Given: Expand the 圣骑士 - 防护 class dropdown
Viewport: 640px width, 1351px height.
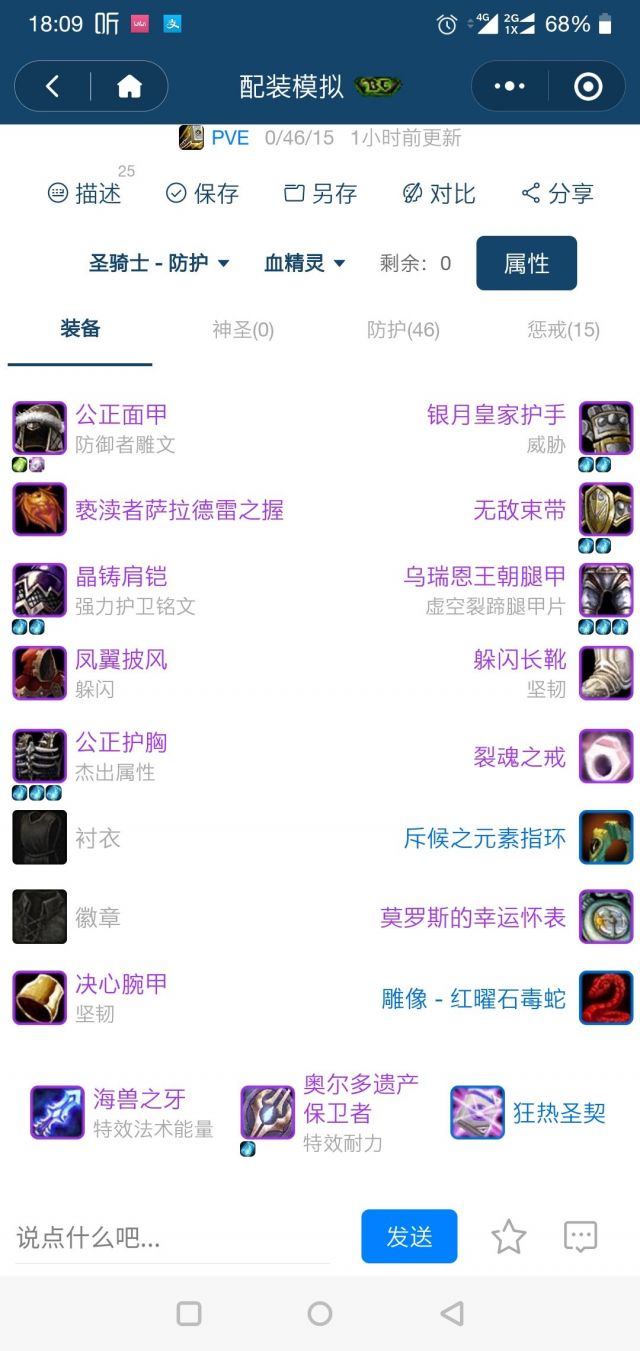Looking at the screenshot, I should 159,263.
